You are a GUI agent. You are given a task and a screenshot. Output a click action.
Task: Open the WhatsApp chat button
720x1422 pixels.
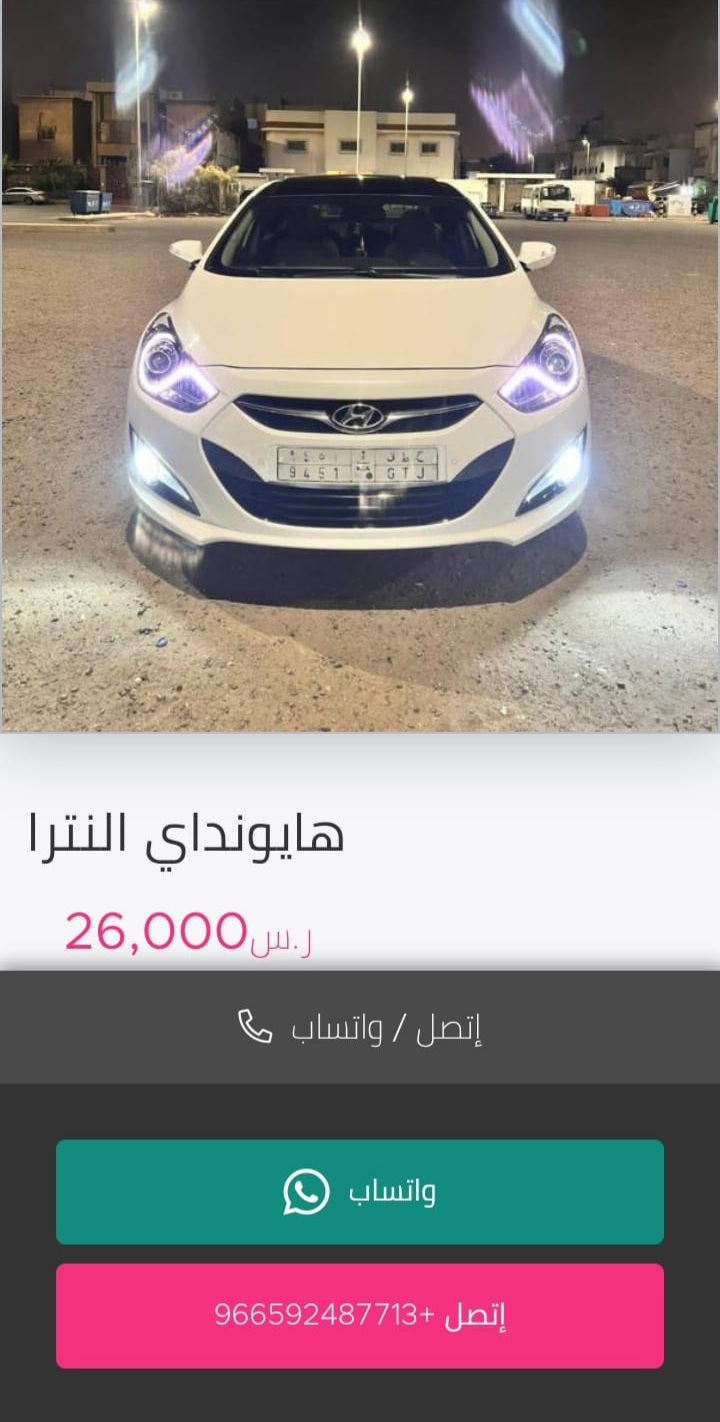360,1191
